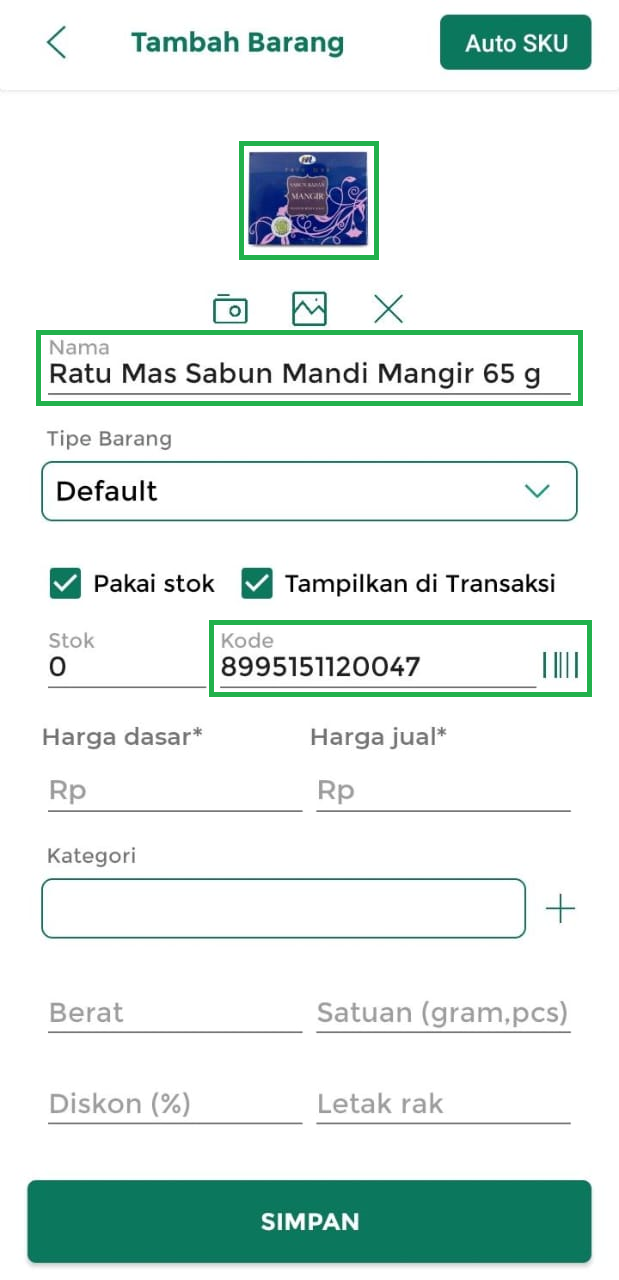Choose a product image from gallery
The image size is (619, 1280).
pyautogui.click(x=309, y=309)
